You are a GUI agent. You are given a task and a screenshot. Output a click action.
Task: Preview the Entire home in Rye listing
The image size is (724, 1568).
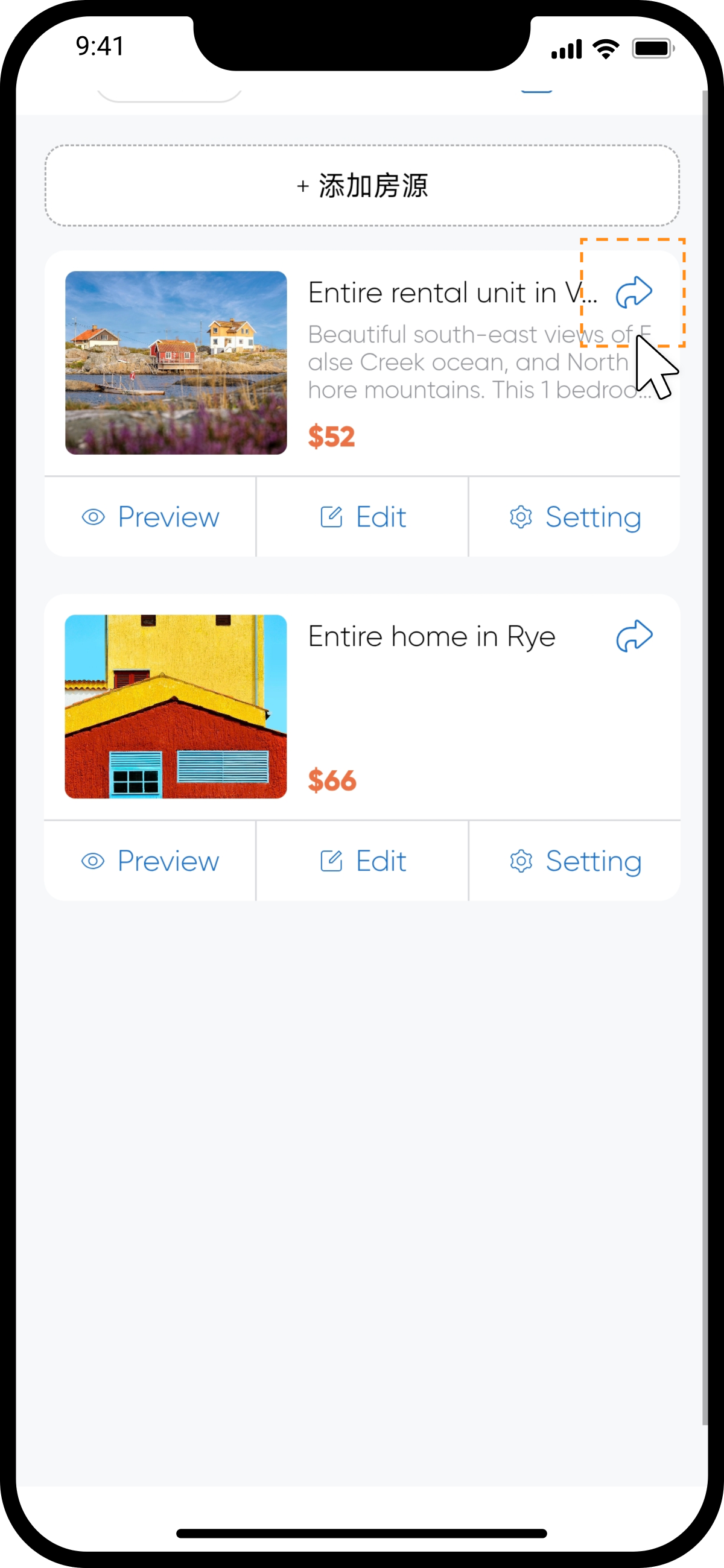(150, 861)
